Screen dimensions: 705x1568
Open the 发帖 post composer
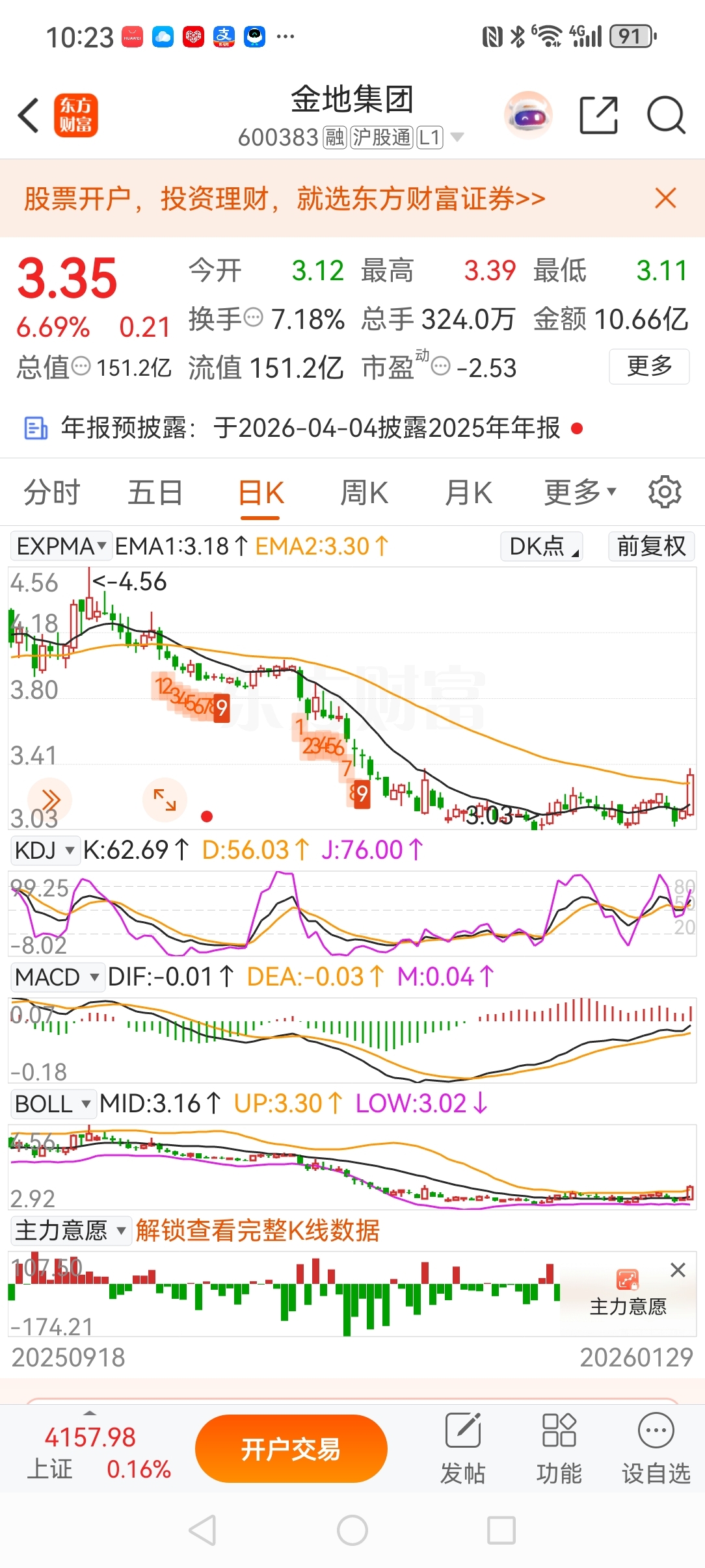pos(462,1449)
